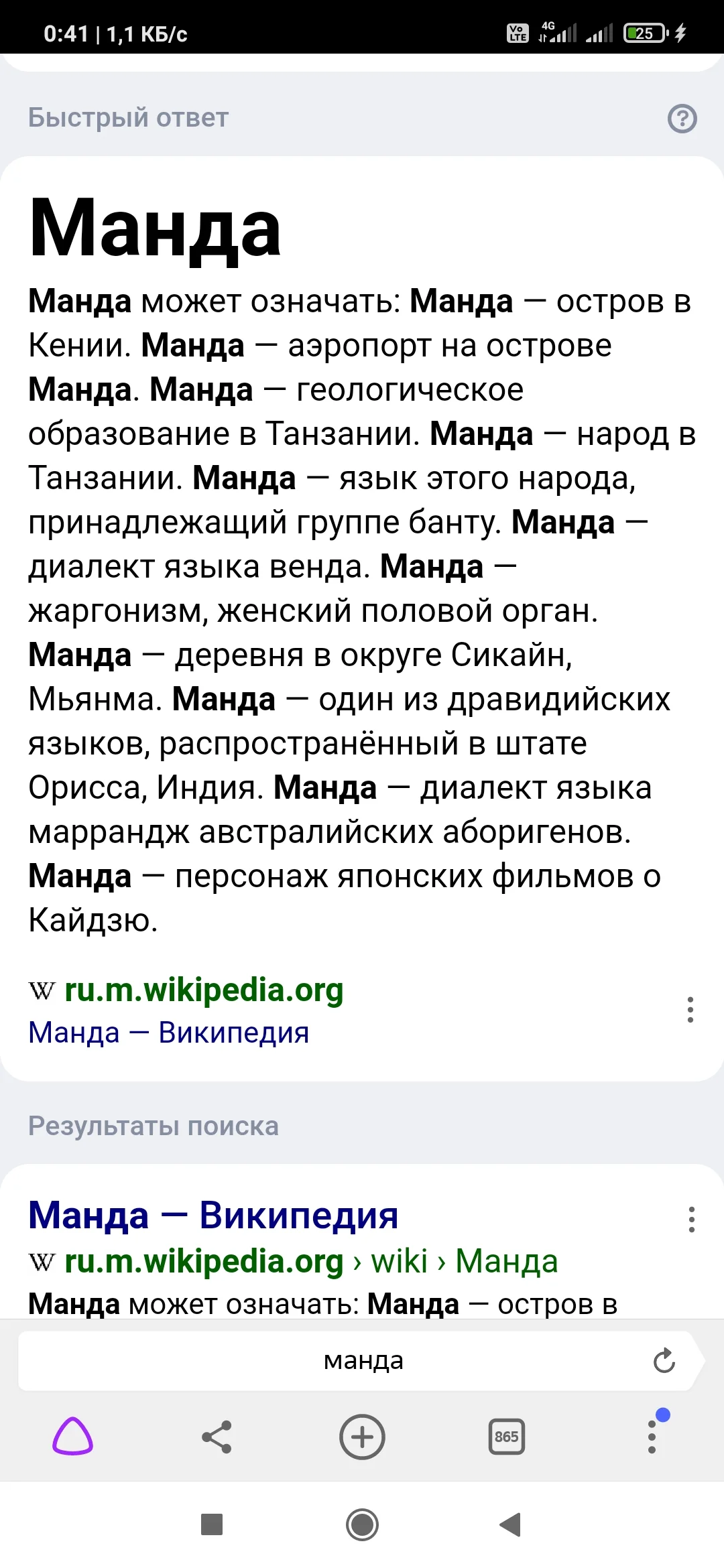Open three-dot menu of Манда — Википедия result

[692, 1220]
